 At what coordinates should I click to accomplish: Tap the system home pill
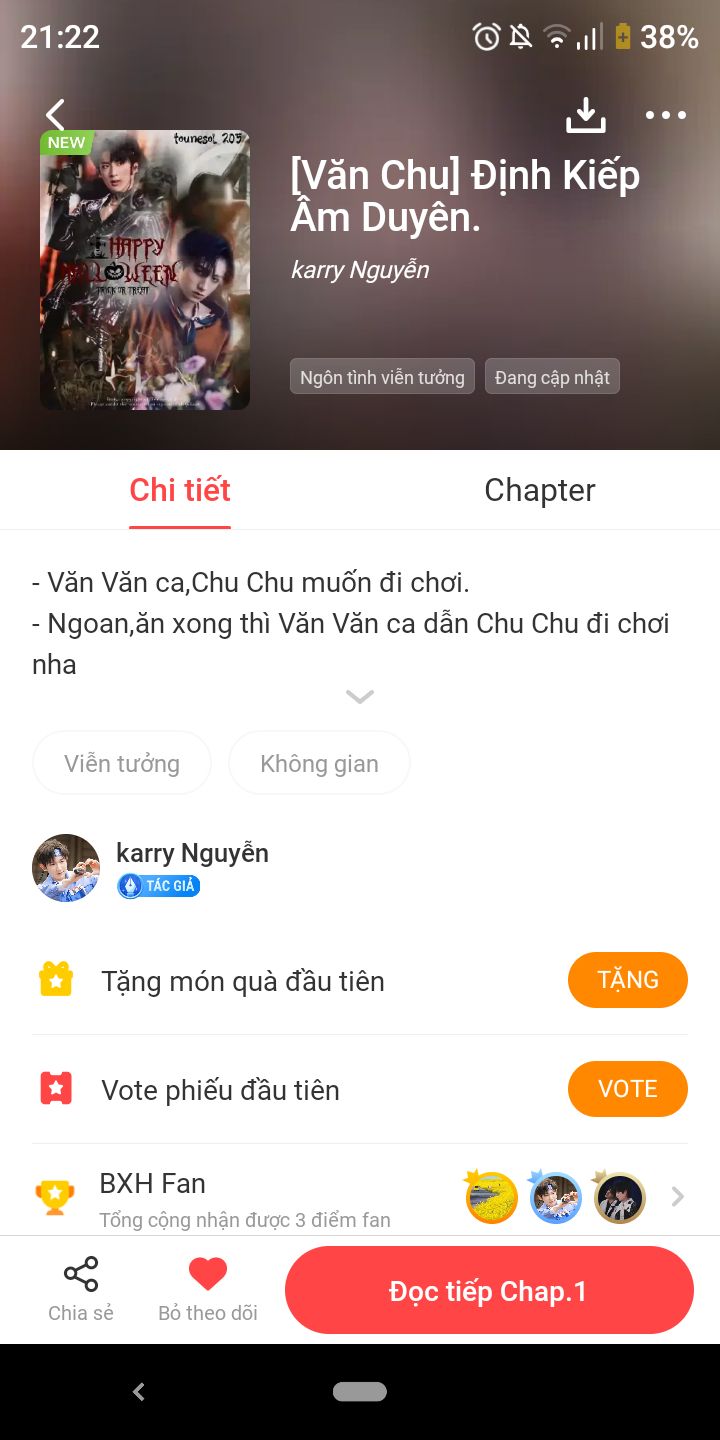click(x=360, y=1391)
